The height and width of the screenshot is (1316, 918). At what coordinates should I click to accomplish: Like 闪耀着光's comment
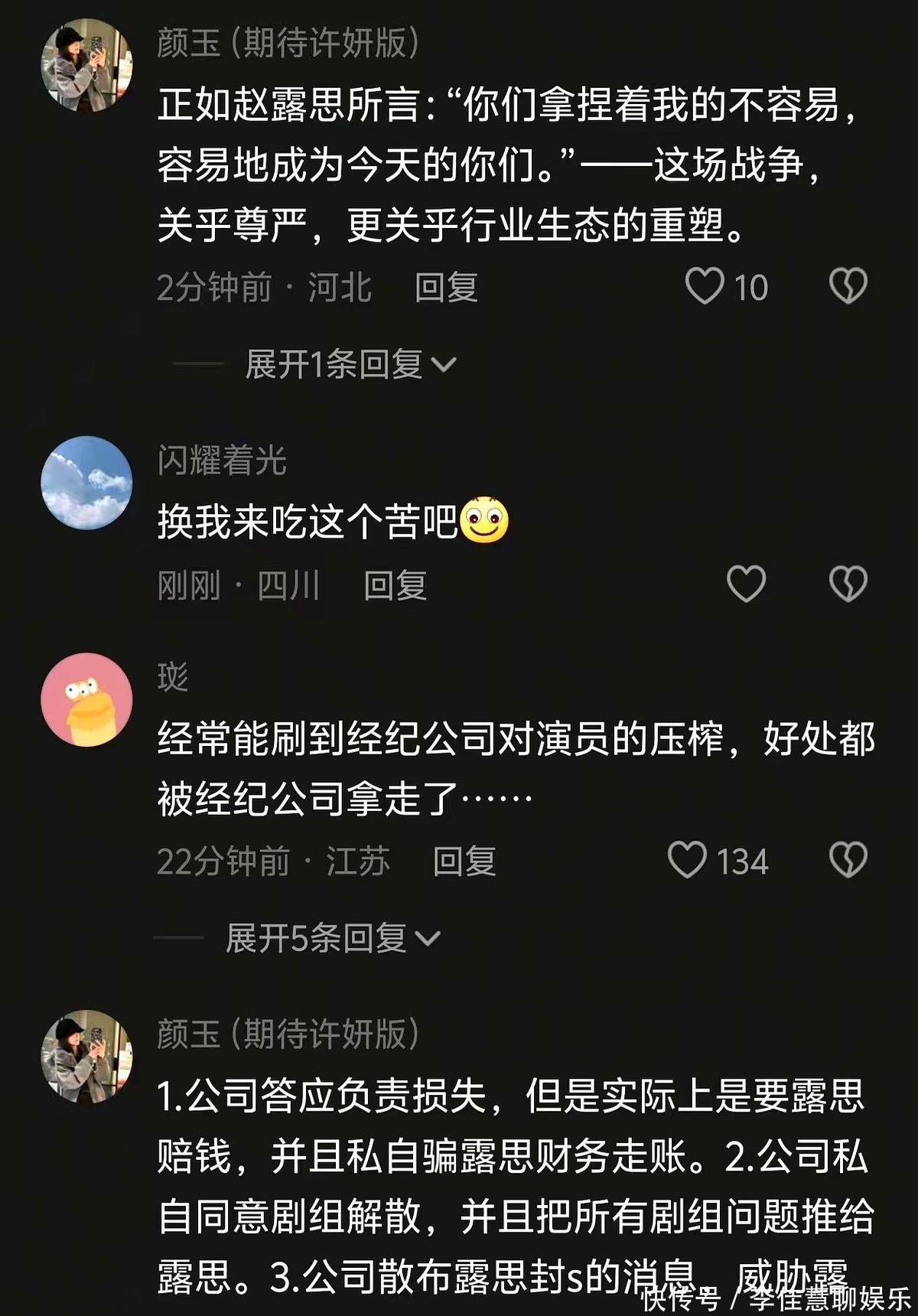click(746, 584)
